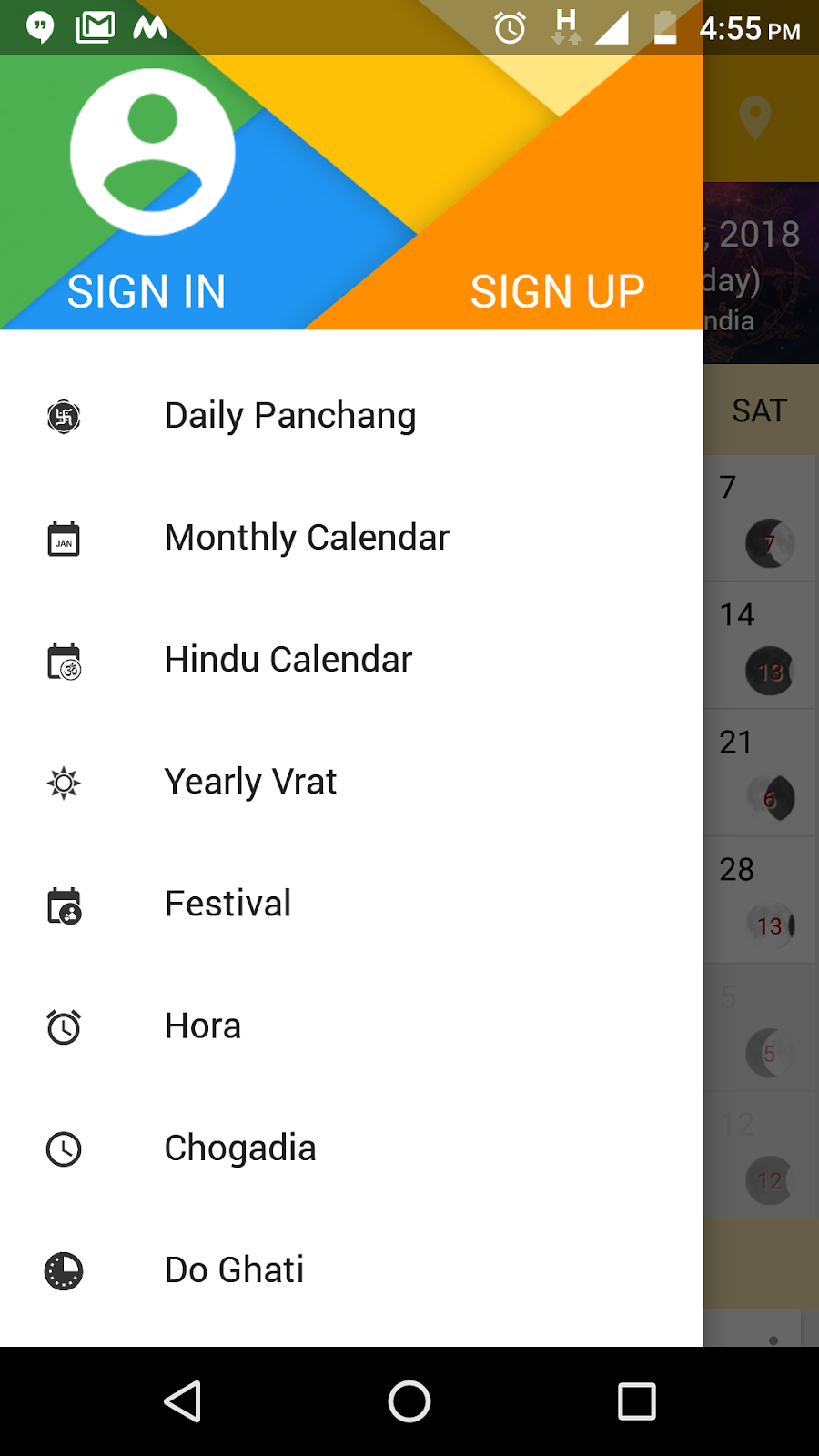819x1456 pixels.
Task: Tap SIGN IN in the drawer header
Action: point(147,291)
